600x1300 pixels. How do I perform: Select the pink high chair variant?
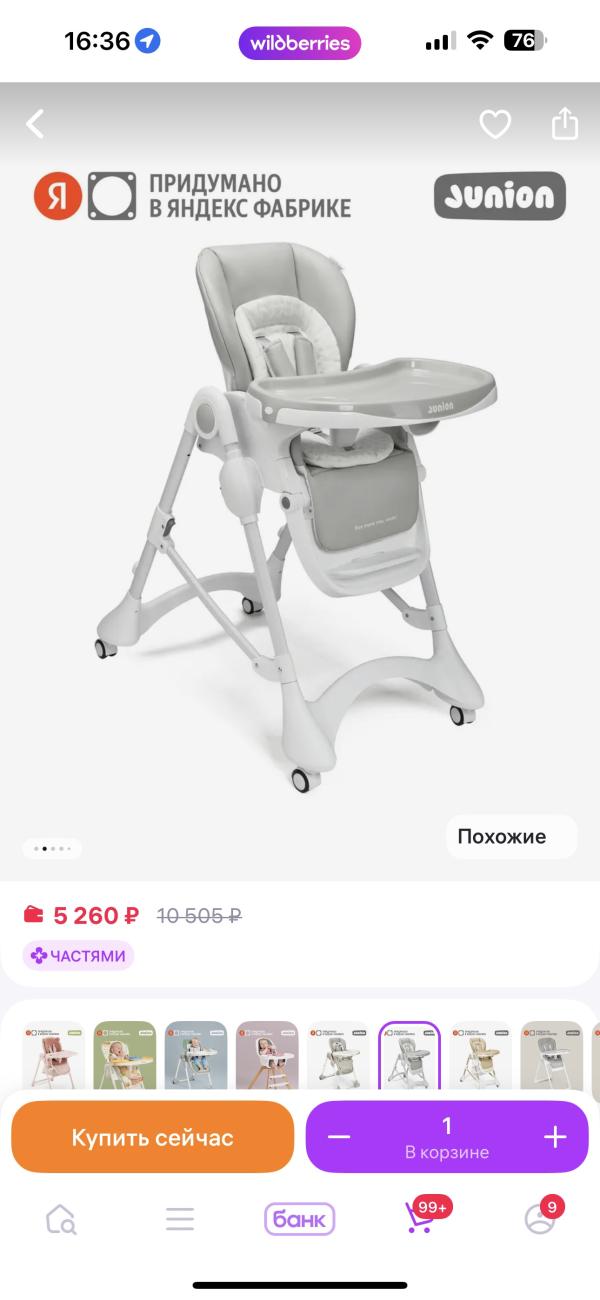click(54, 1056)
